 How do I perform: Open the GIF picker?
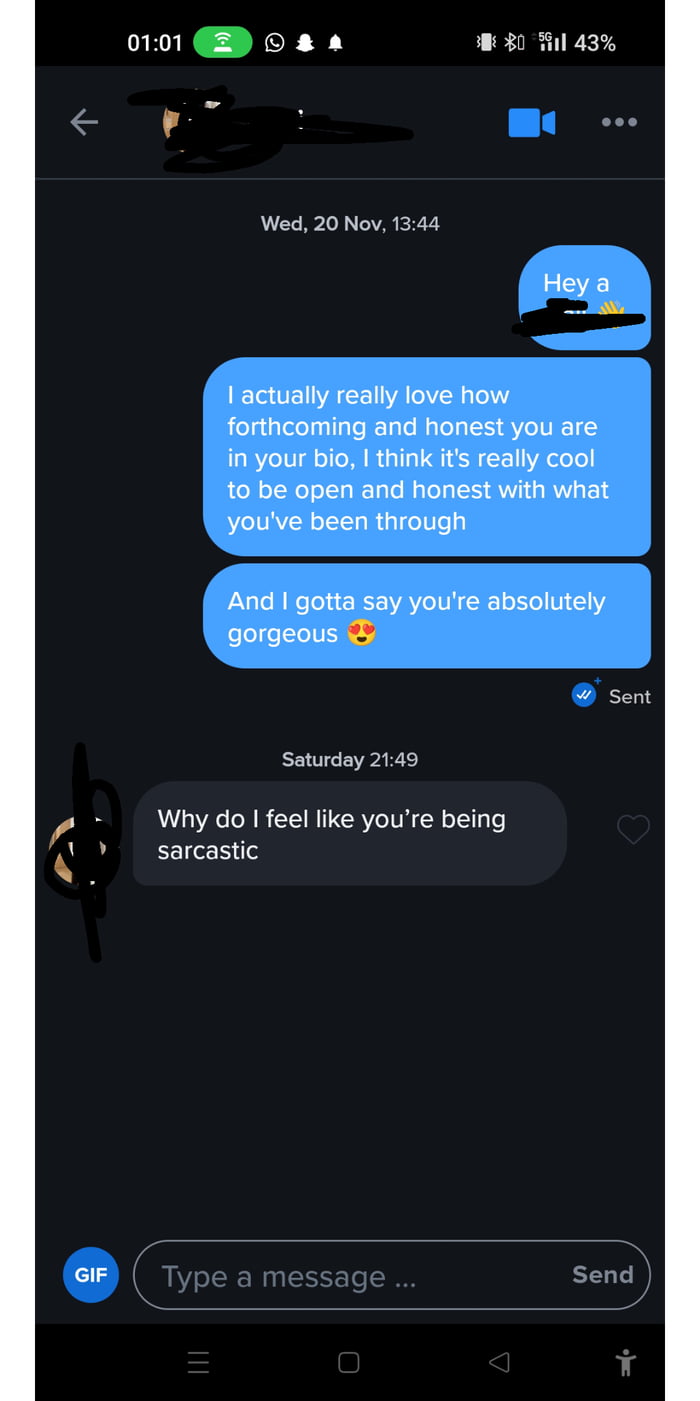point(91,1275)
